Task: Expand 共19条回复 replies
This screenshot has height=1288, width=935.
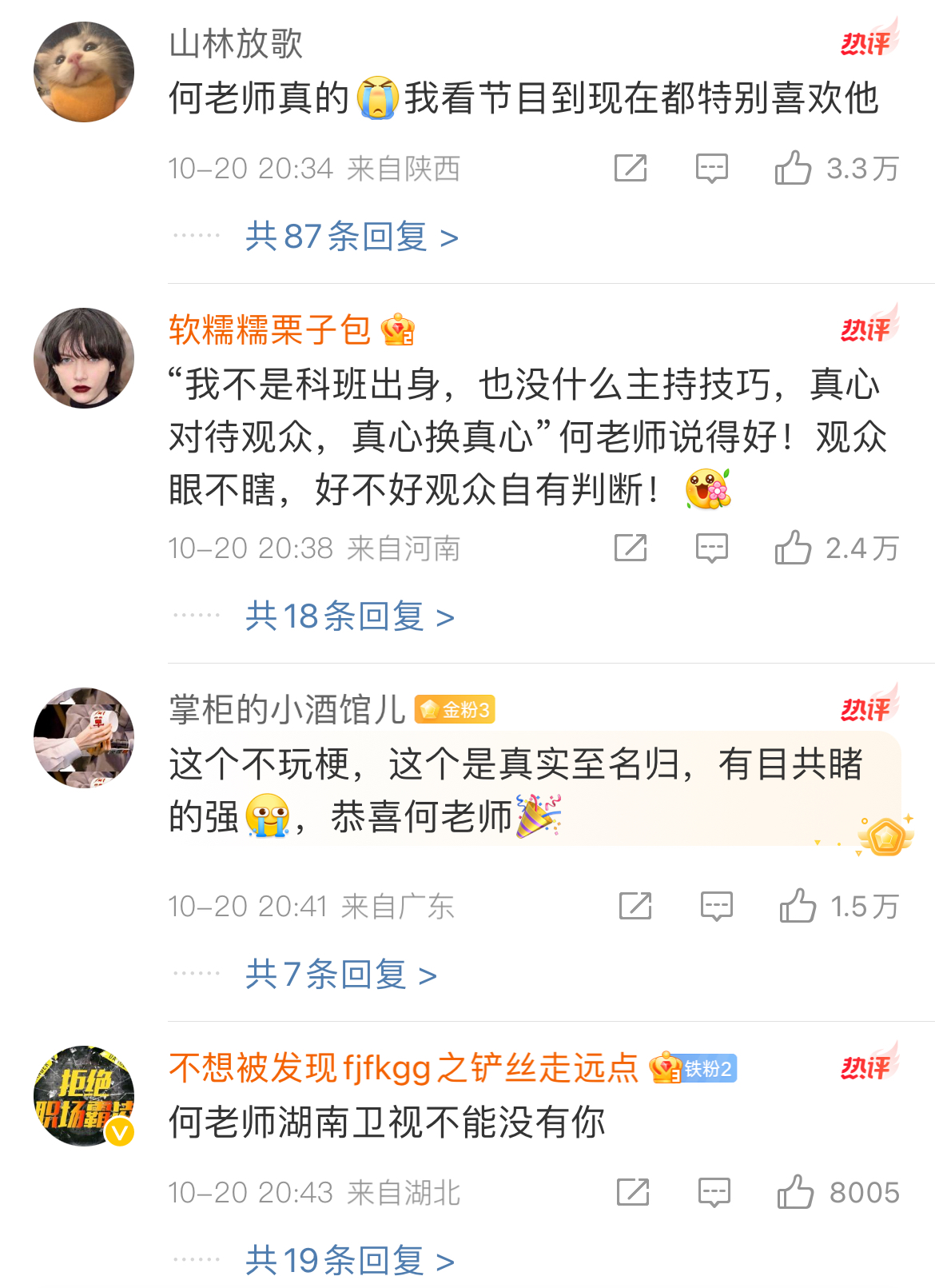Action: coord(349,1261)
